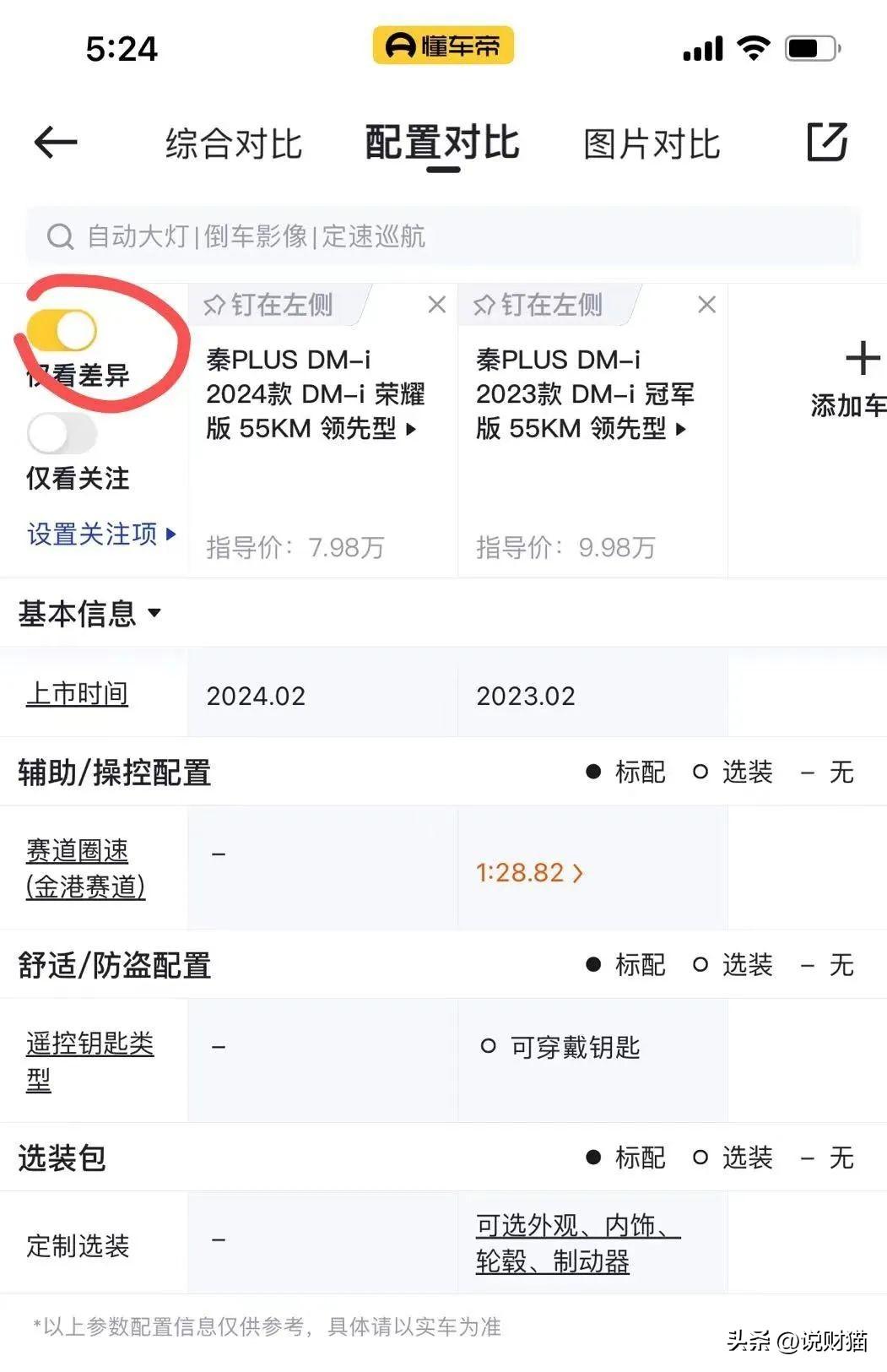Pin the 2024款 荣耀版 column to the left

coord(270,305)
